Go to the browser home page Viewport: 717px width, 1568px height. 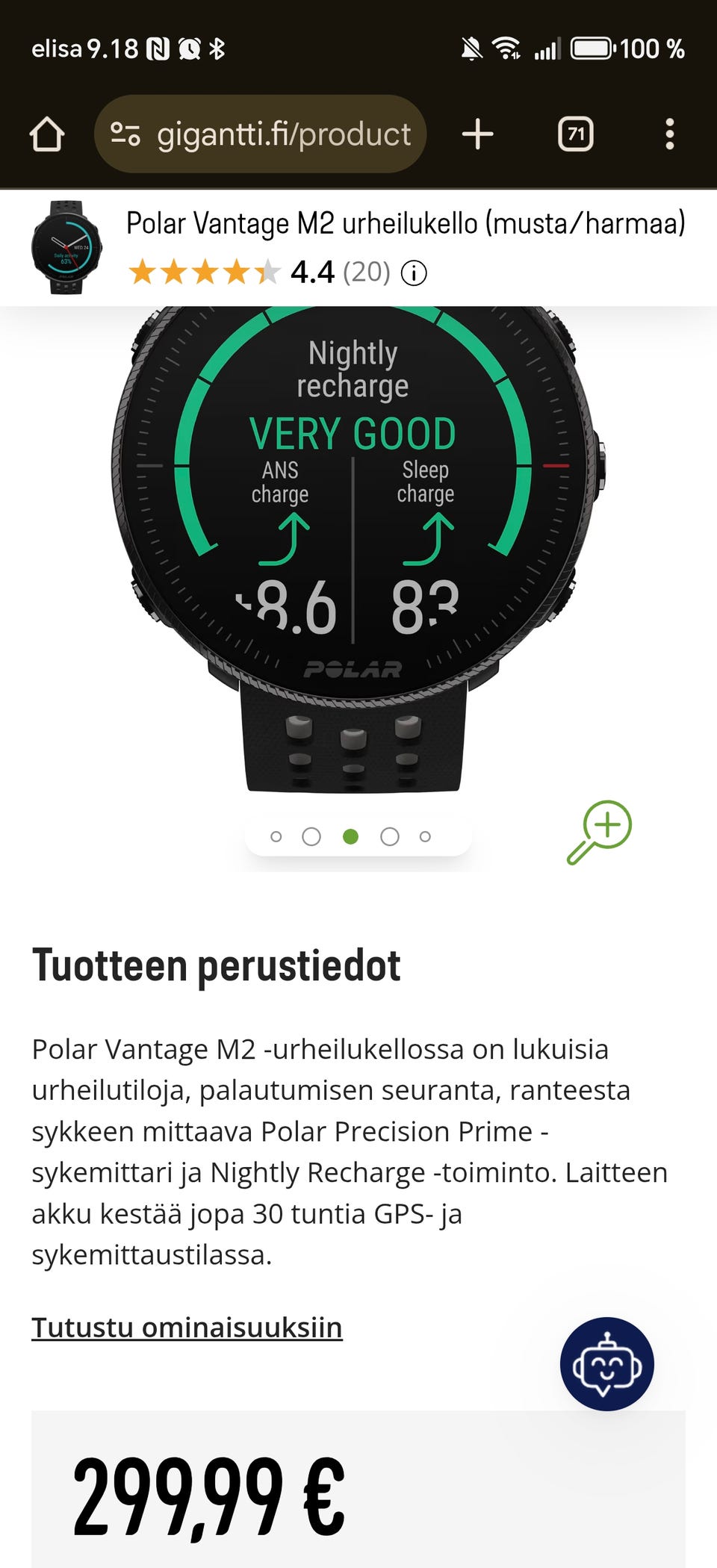tap(47, 134)
